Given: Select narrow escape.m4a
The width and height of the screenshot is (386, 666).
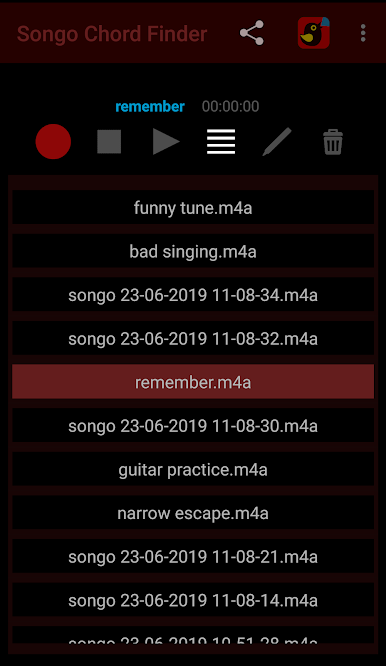Looking at the screenshot, I should point(193,513).
